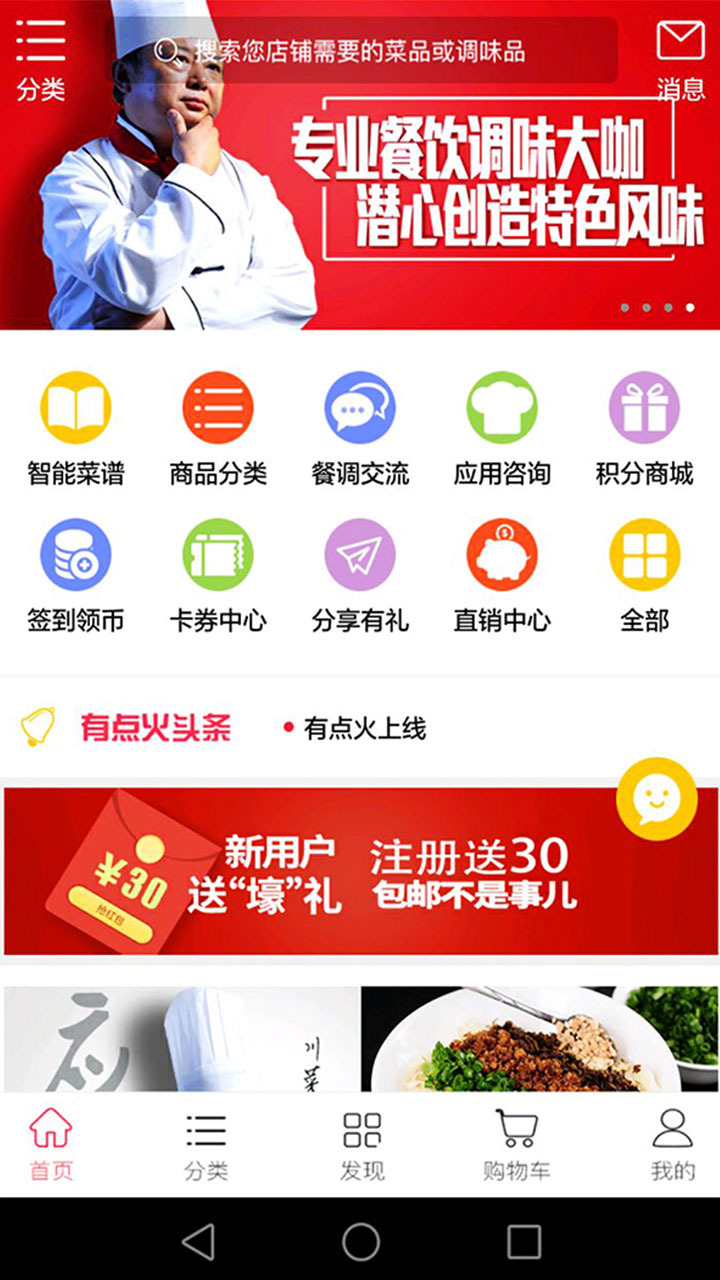Open the 消息 messages envelope
The image size is (720, 1280).
tap(680, 58)
